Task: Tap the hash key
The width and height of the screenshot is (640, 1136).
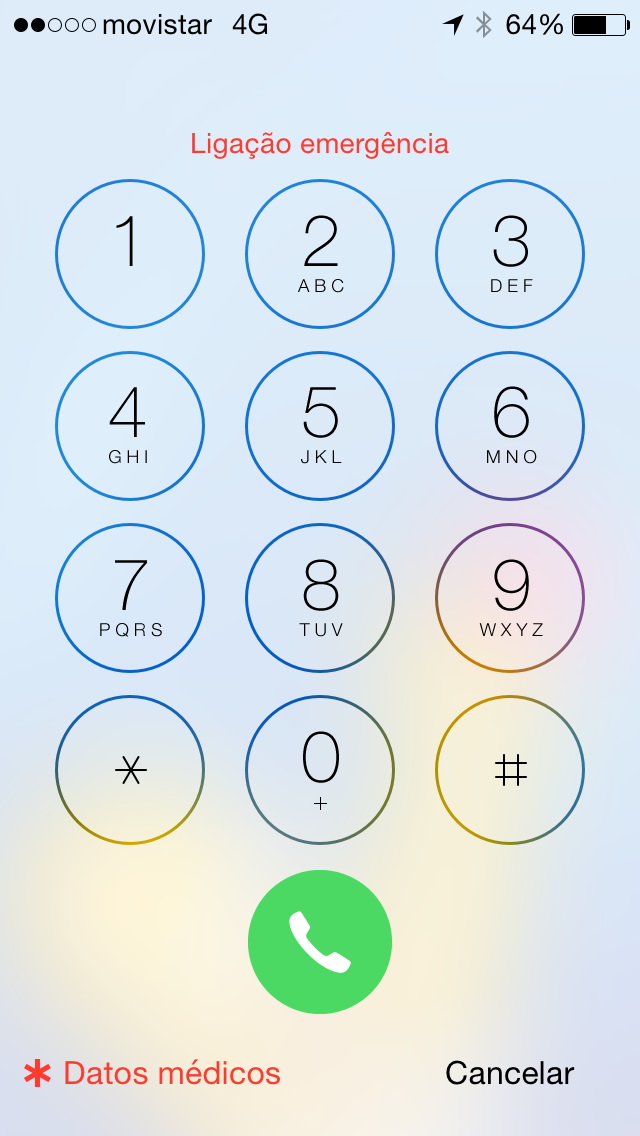Action: (510, 770)
